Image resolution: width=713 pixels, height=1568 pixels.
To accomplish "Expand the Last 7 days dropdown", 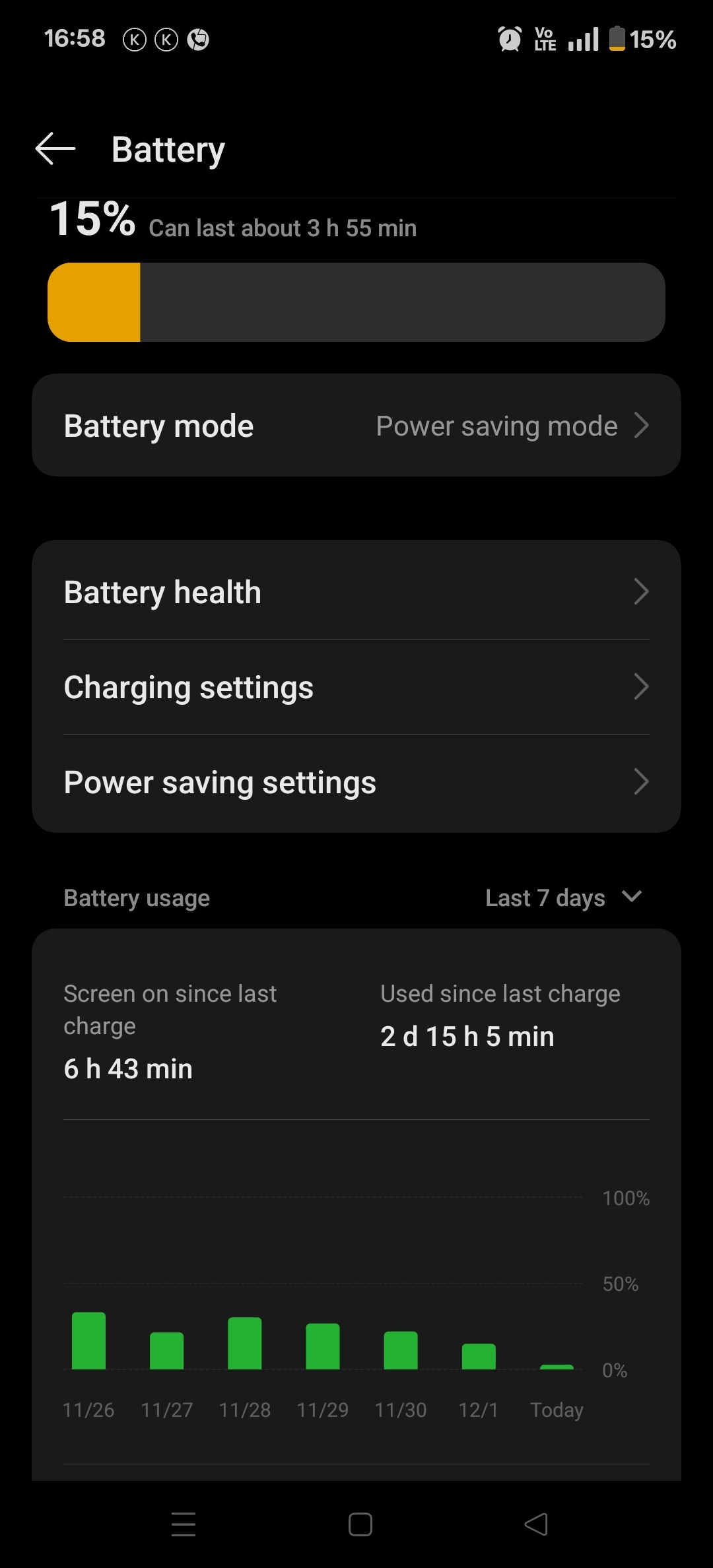I will coord(563,898).
